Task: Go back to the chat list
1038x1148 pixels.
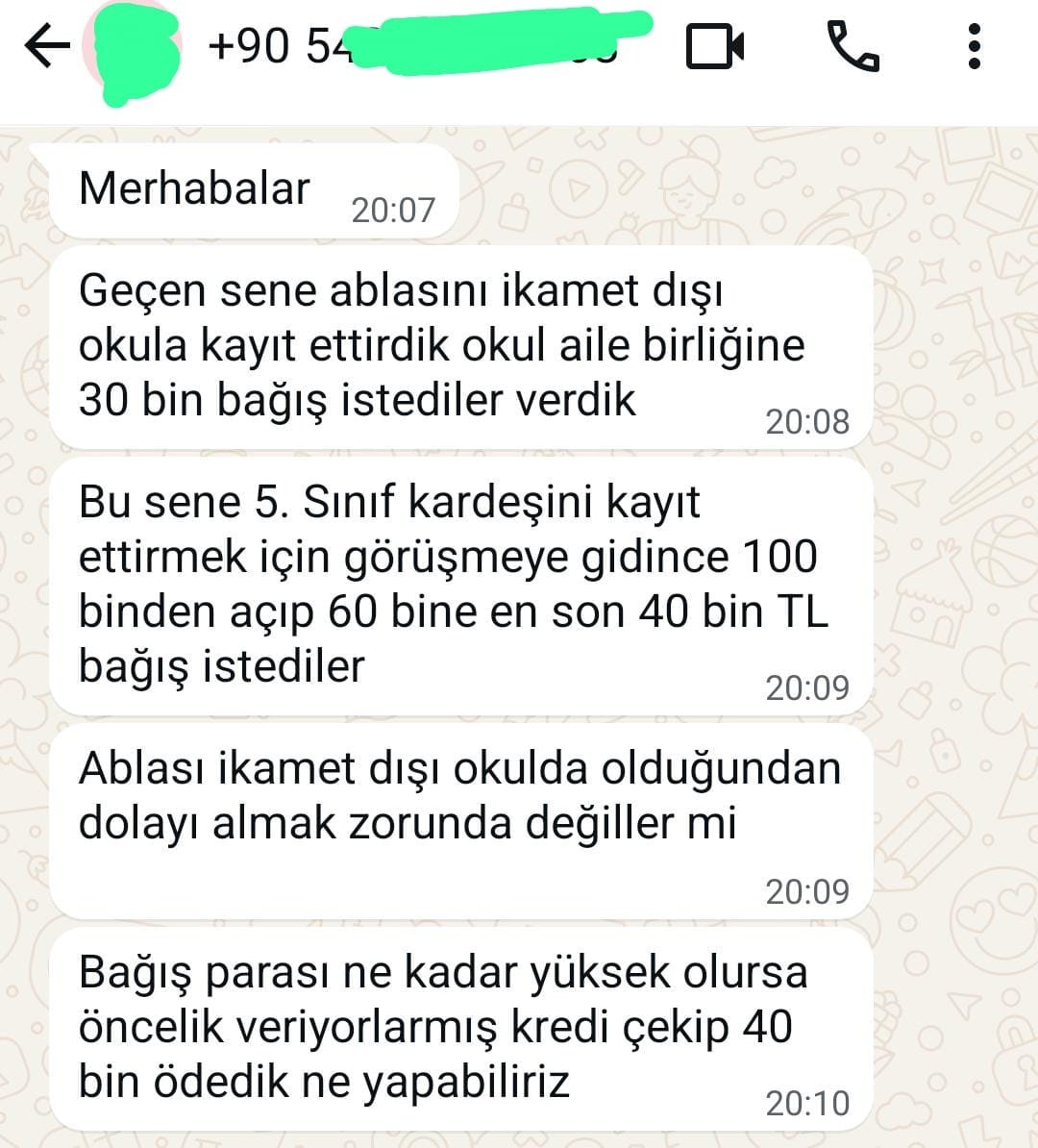Action: (46, 46)
